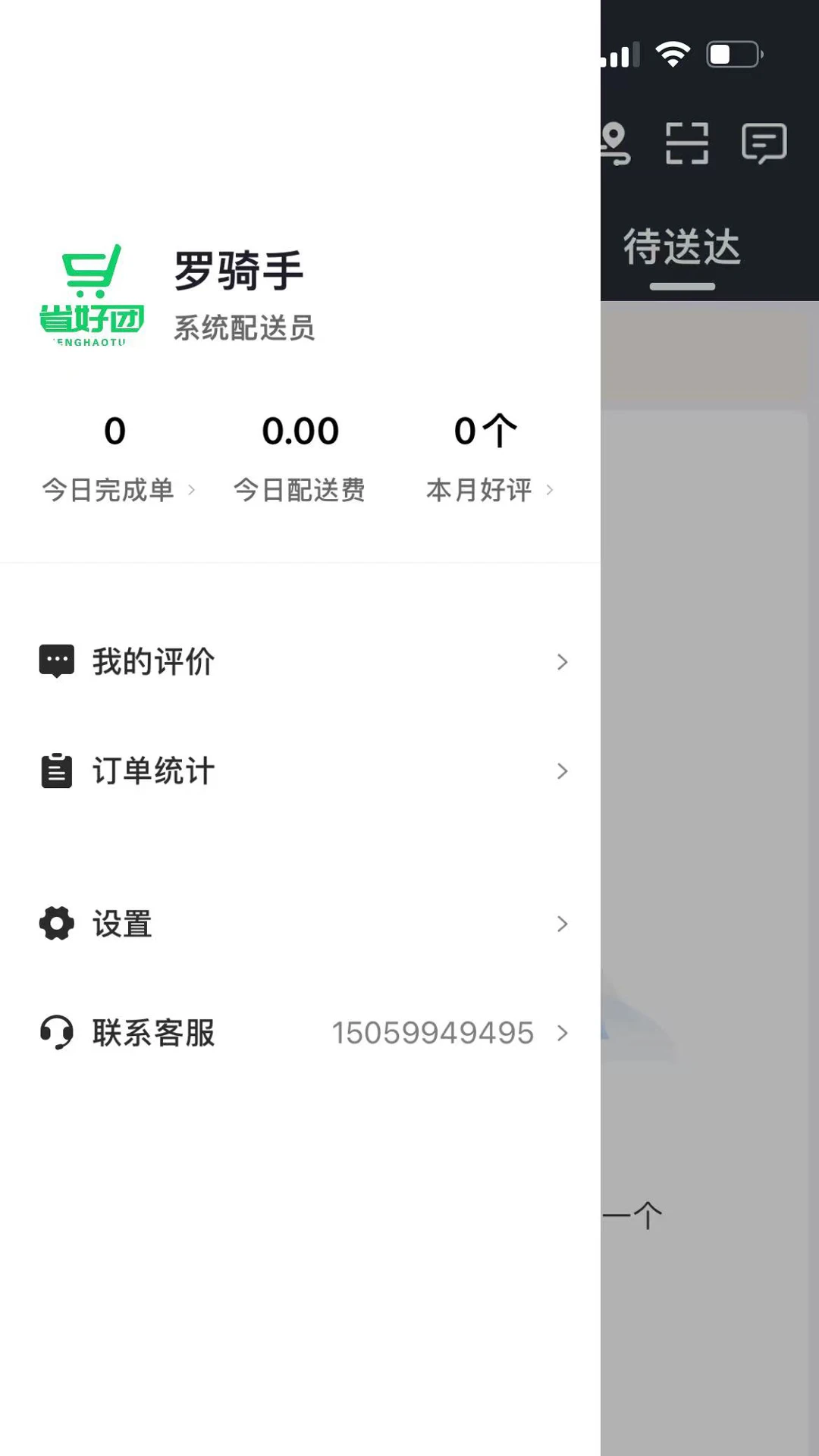Click the rider name 罗骑手
Viewport: 819px width, 1456px height.
point(237,271)
